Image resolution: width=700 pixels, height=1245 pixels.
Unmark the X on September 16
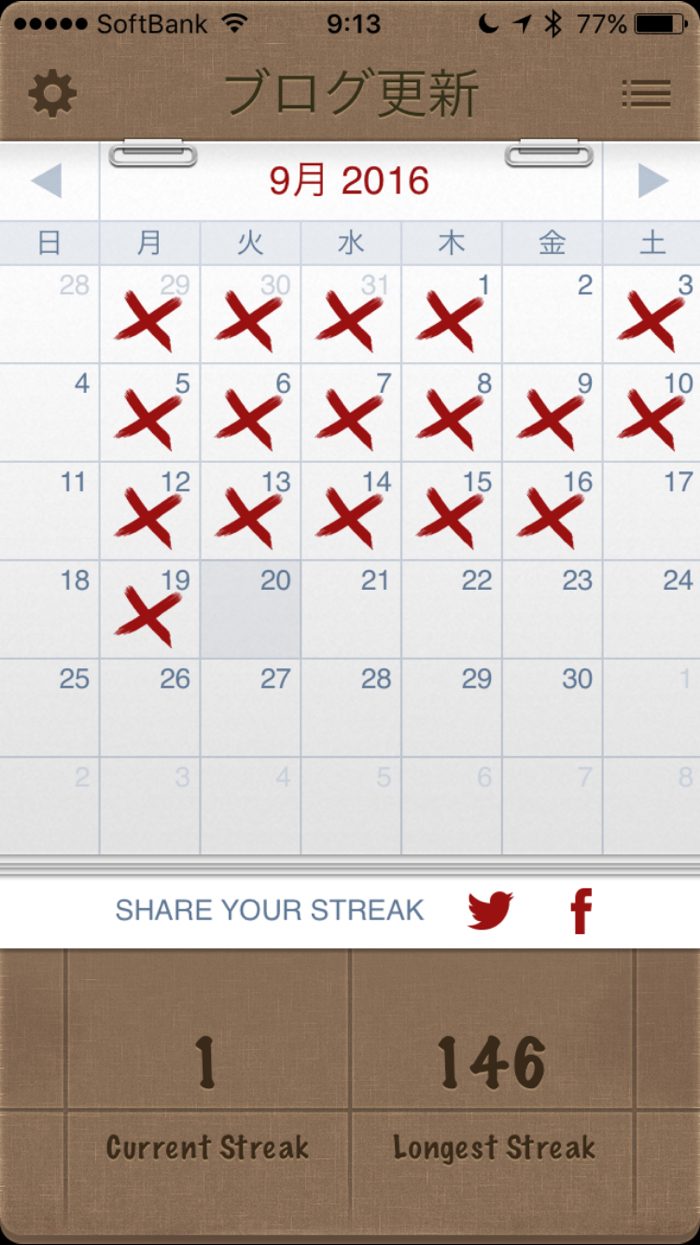coord(552,512)
